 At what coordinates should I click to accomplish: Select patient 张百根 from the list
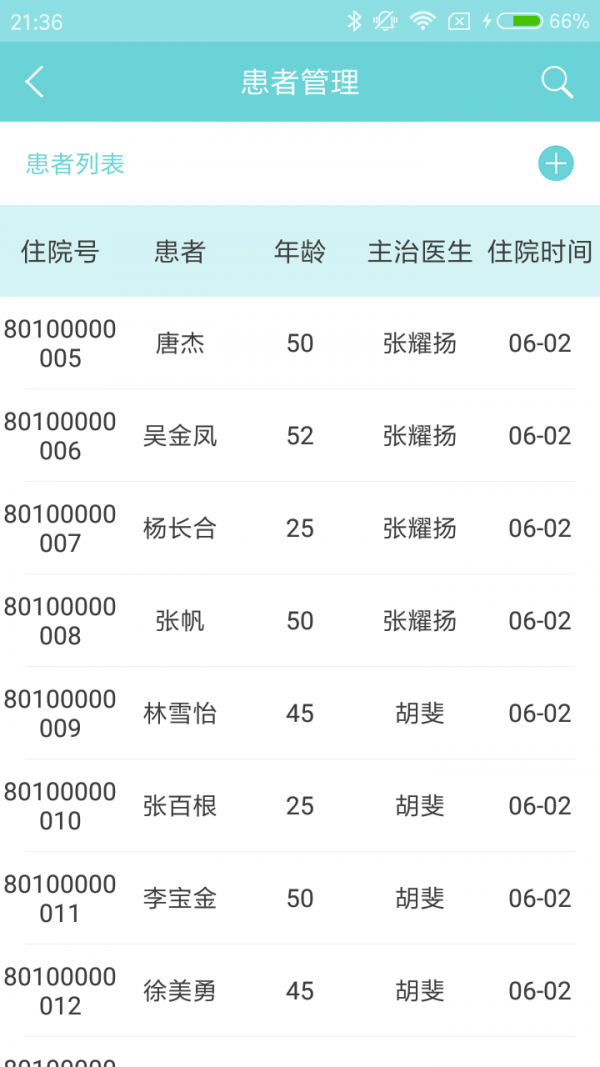coord(180,806)
